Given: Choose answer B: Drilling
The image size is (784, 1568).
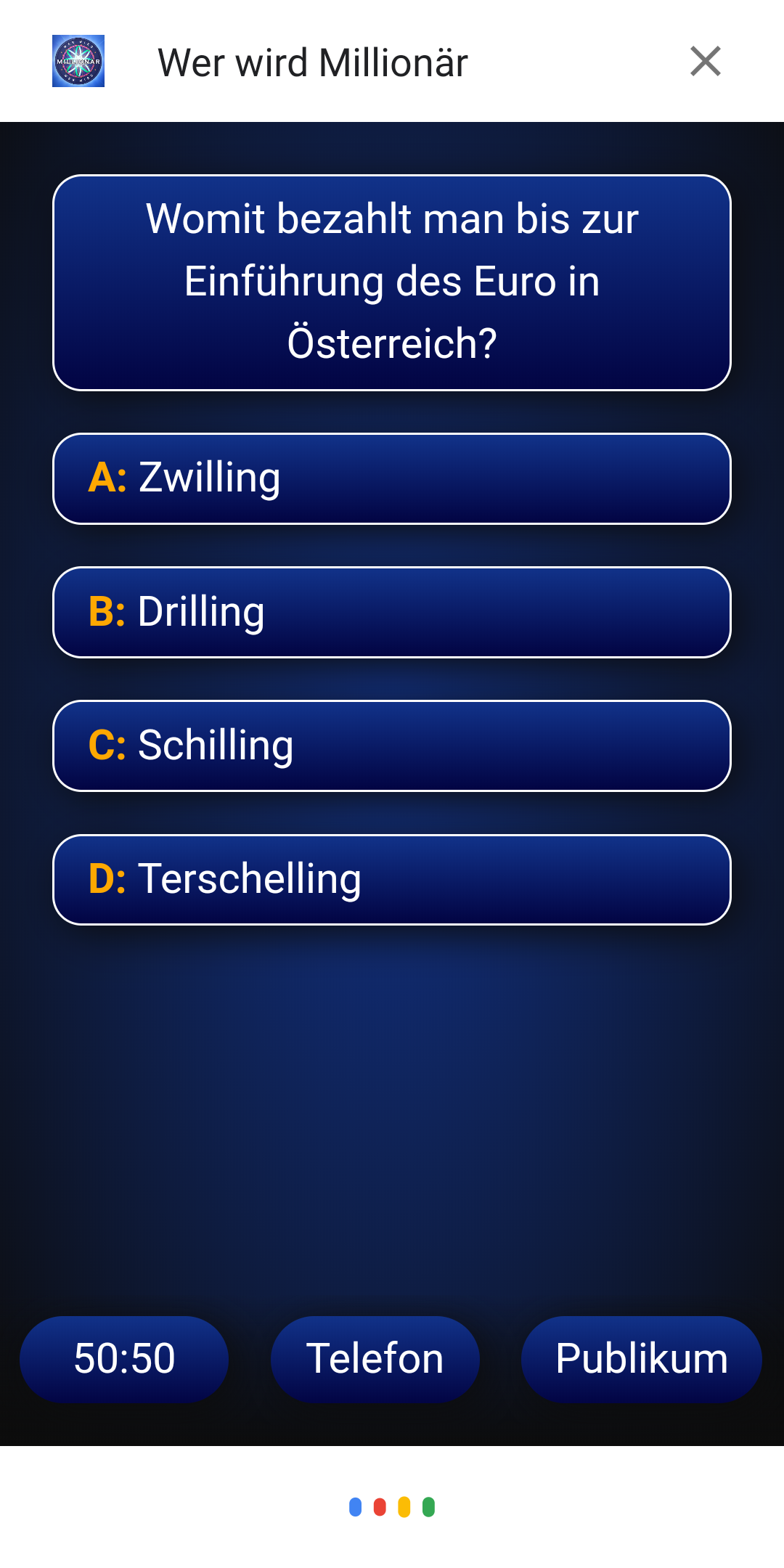Looking at the screenshot, I should click(x=392, y=612).
